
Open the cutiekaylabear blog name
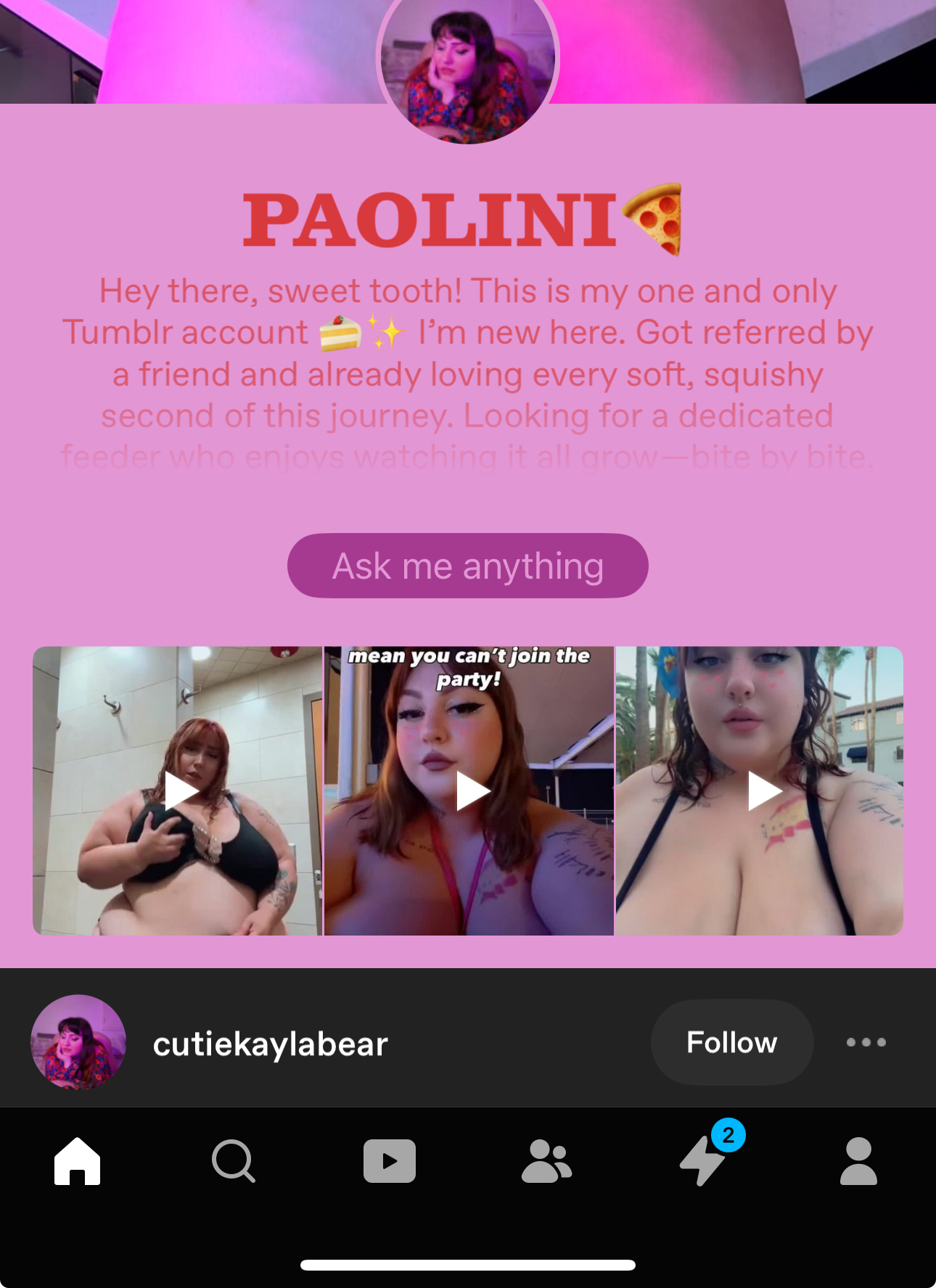click(x=270, y=1044)
